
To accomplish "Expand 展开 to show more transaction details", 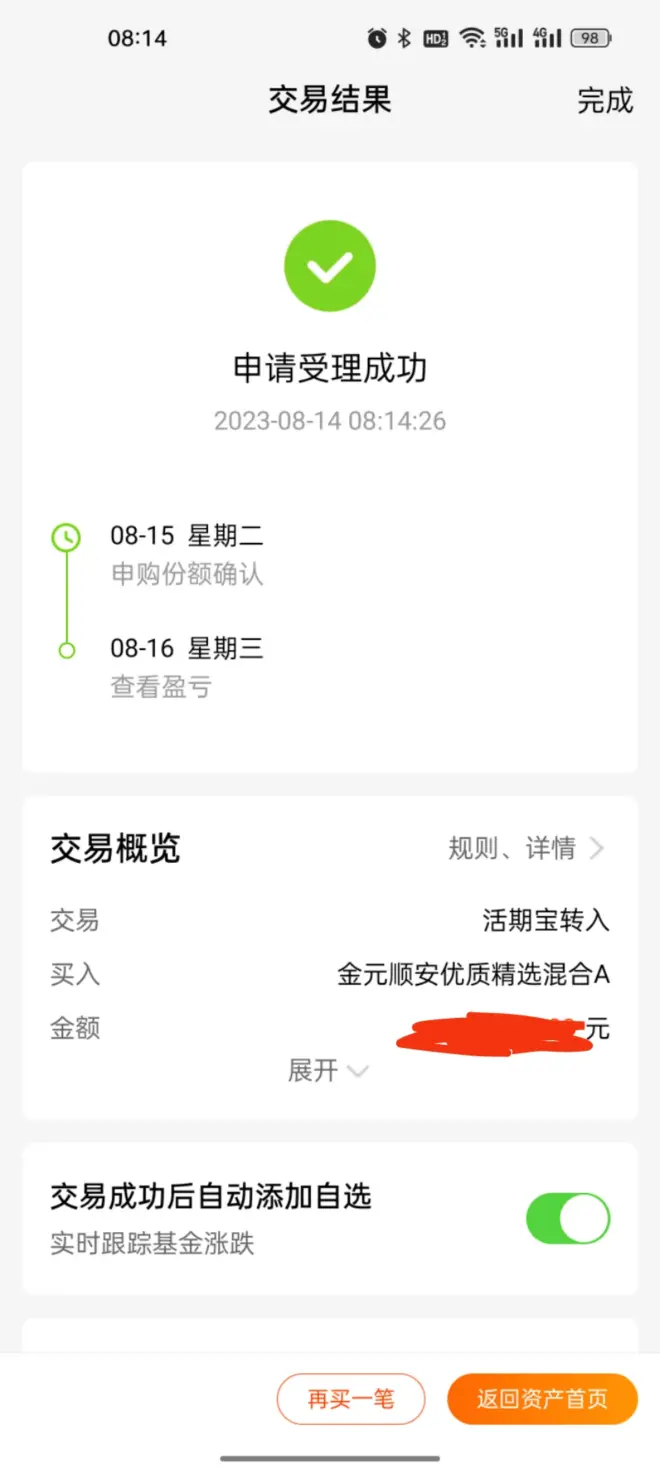I will (328, 1071).
